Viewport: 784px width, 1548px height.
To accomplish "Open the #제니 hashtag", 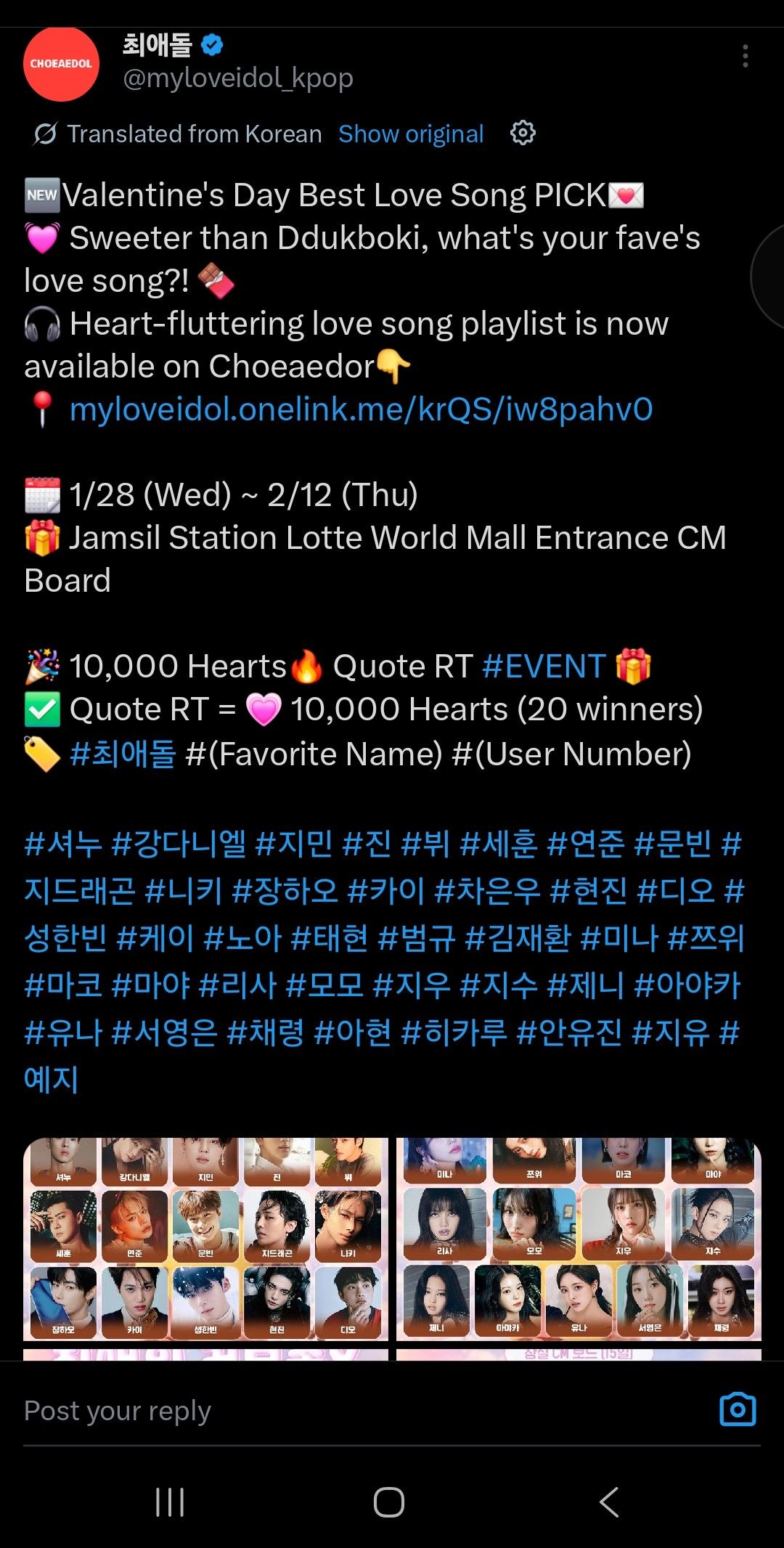I will click(585, 985).
